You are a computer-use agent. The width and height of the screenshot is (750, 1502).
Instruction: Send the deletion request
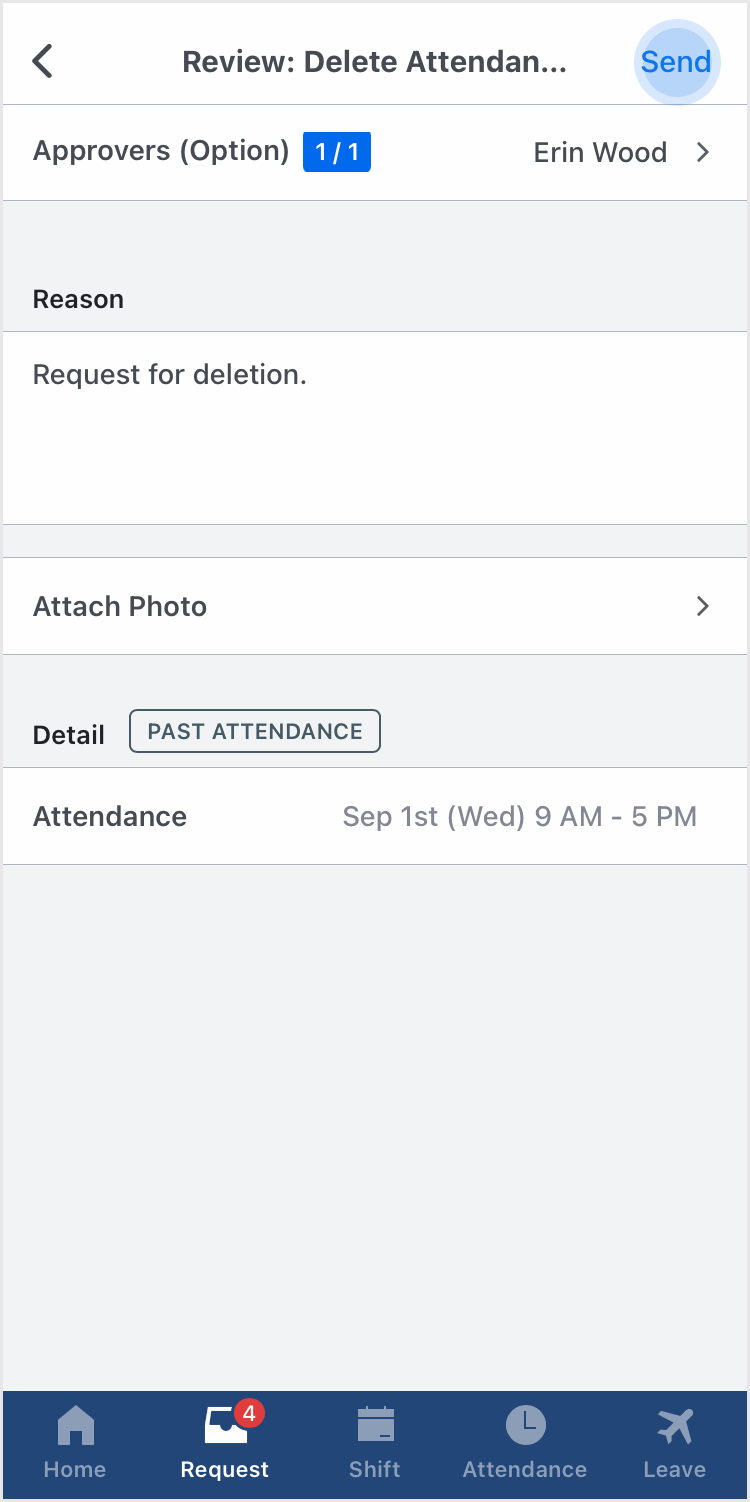coord(676,62)
